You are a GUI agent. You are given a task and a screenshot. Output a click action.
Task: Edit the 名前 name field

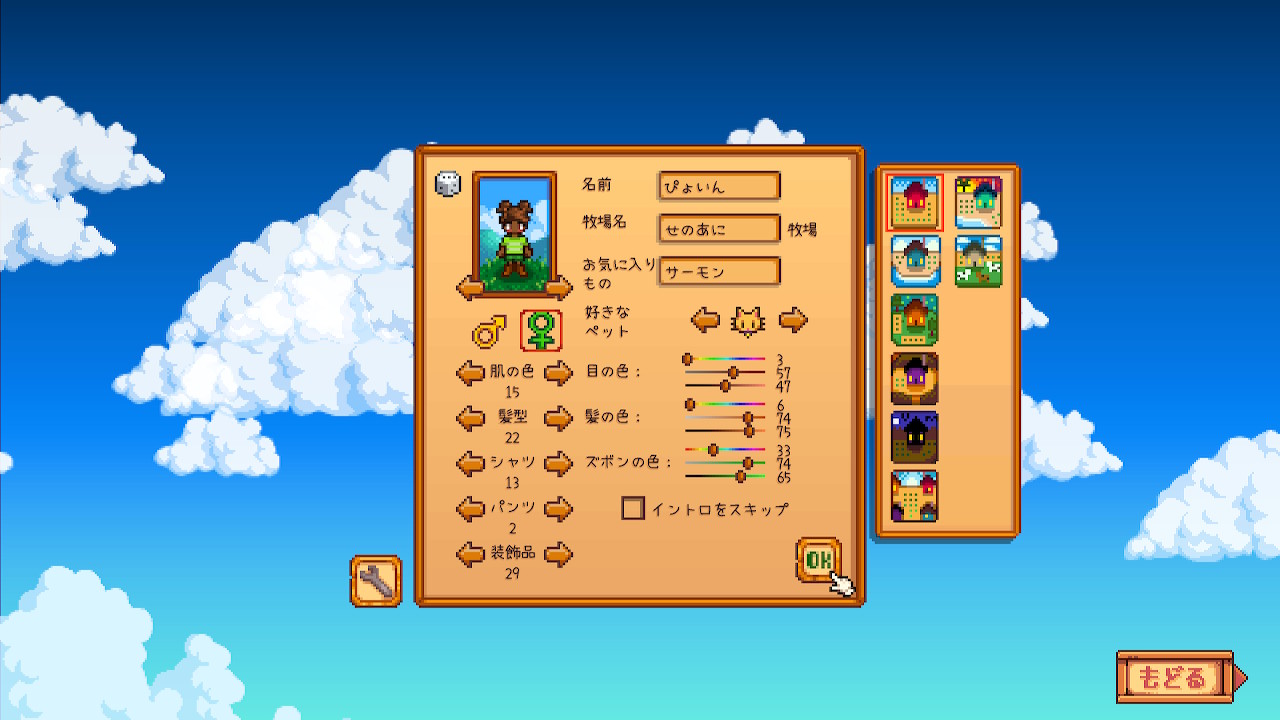tap(719, 187)
